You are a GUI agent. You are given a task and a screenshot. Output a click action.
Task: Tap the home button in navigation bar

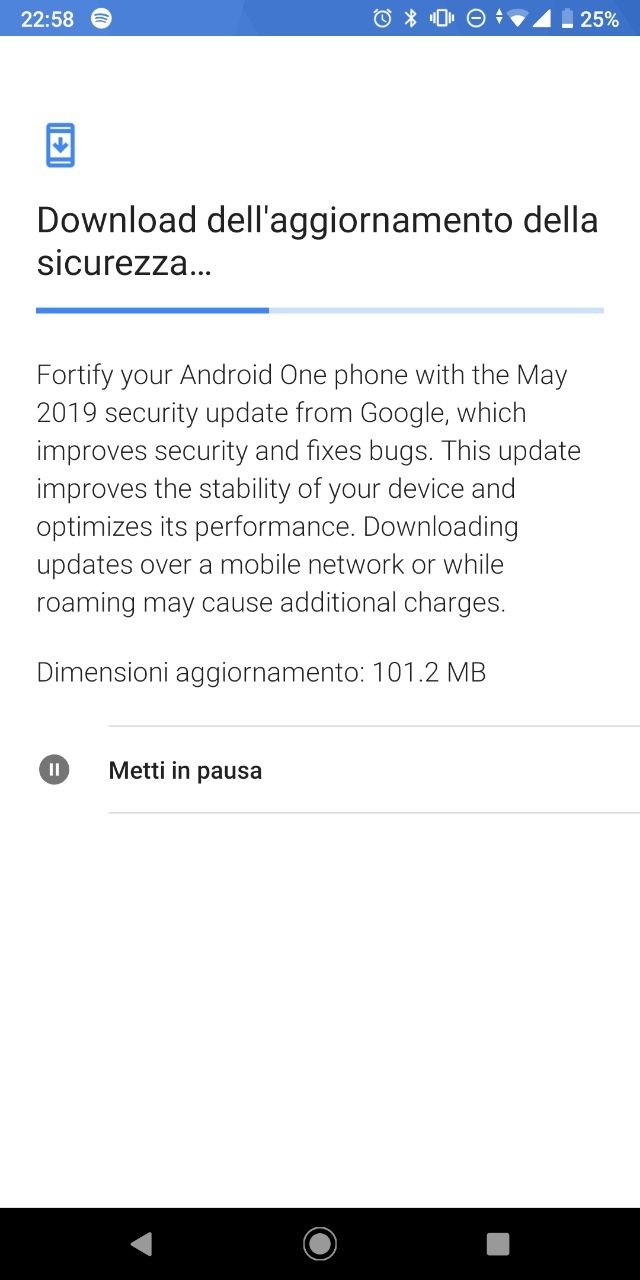point(320,1243)
